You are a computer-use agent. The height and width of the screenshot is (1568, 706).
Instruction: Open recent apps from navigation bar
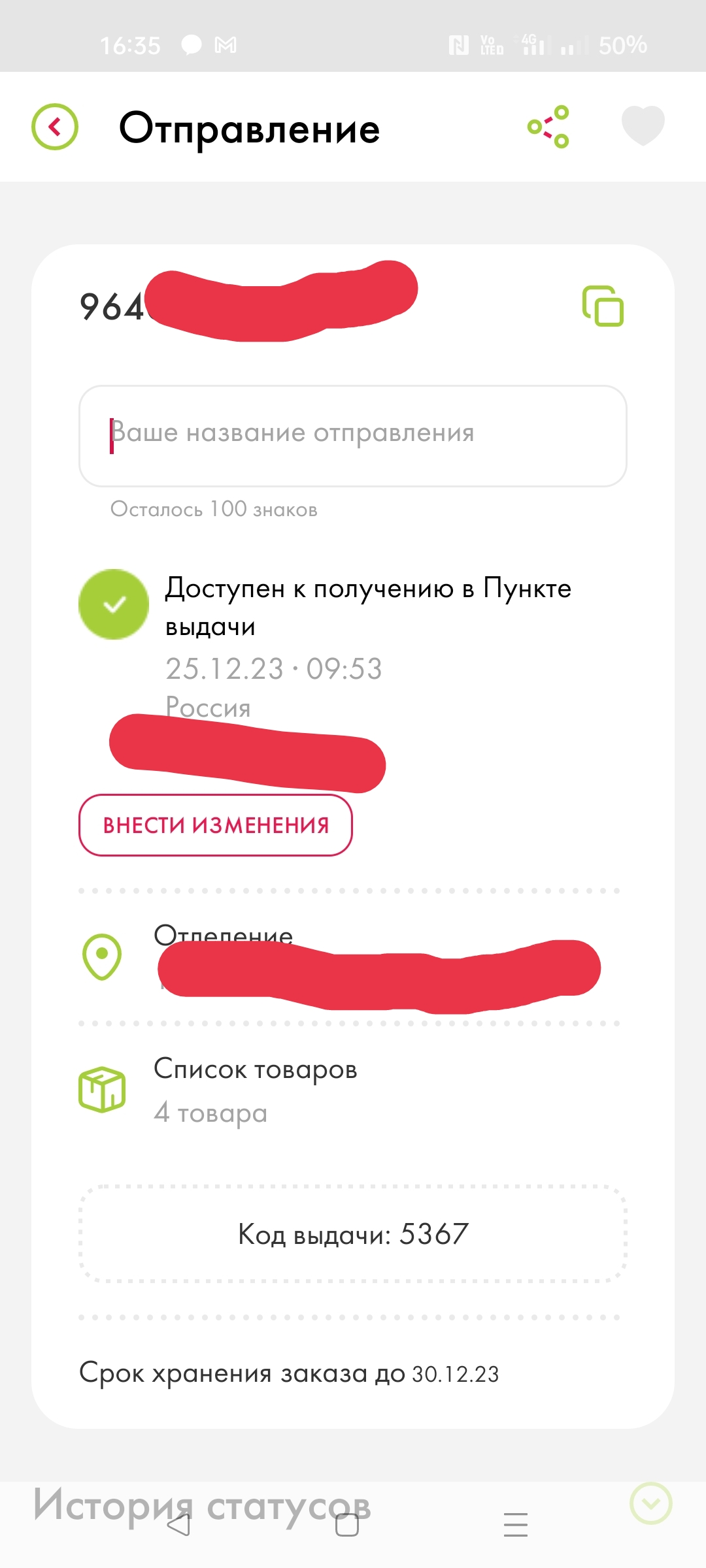(516, 1524)
